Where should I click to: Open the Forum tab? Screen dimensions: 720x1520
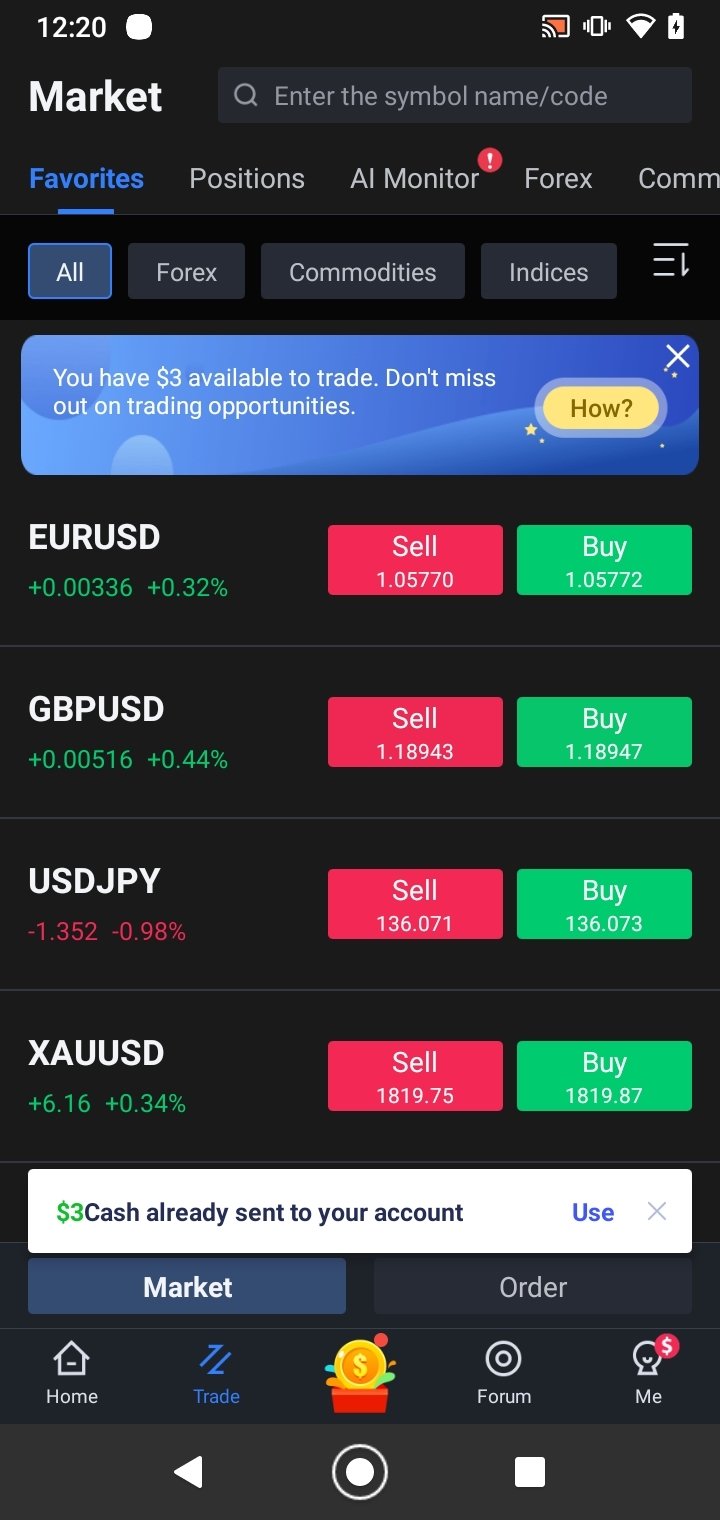click(504, 1372)
